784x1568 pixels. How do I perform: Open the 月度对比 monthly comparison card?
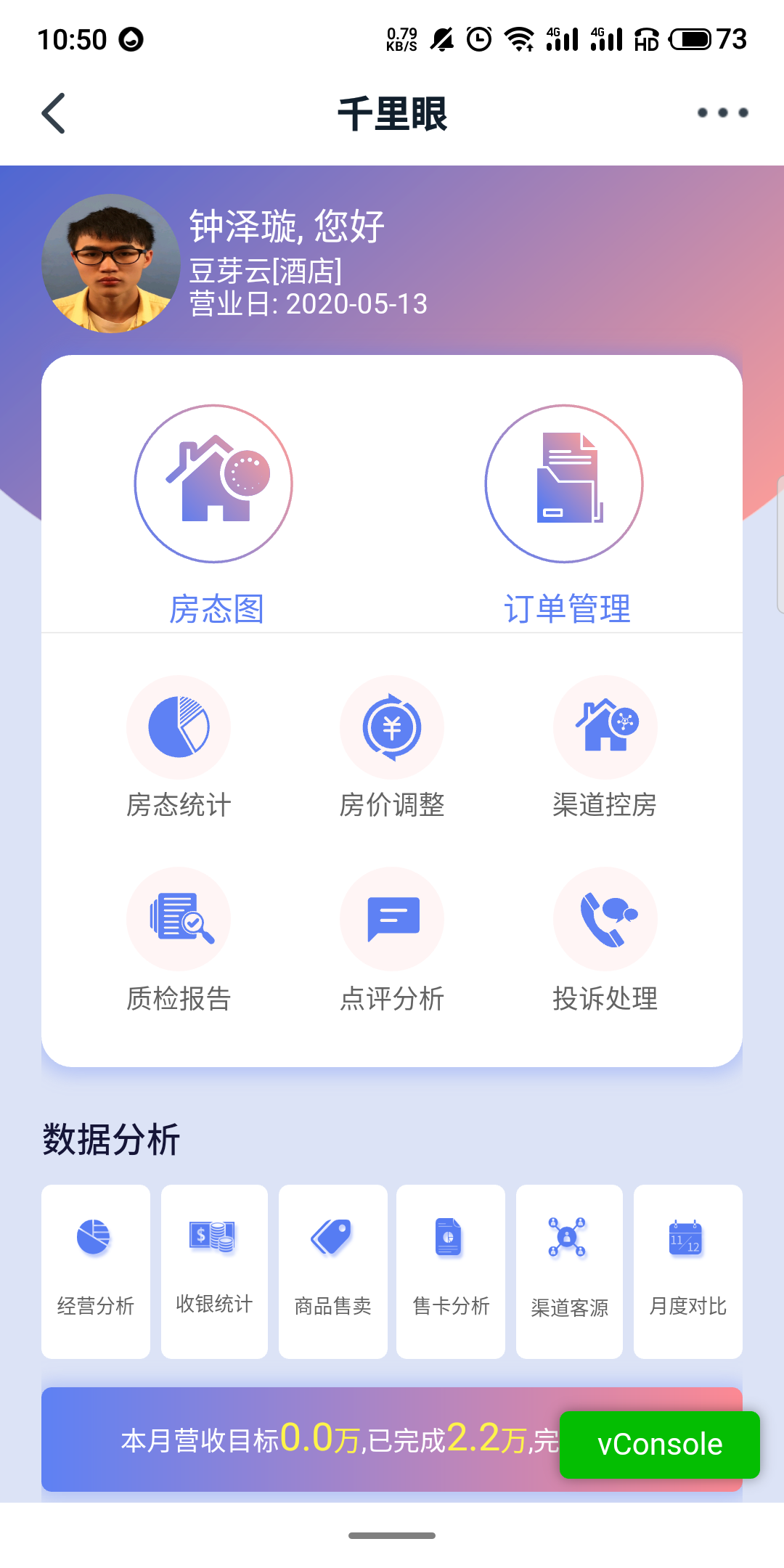(688, 1271)
